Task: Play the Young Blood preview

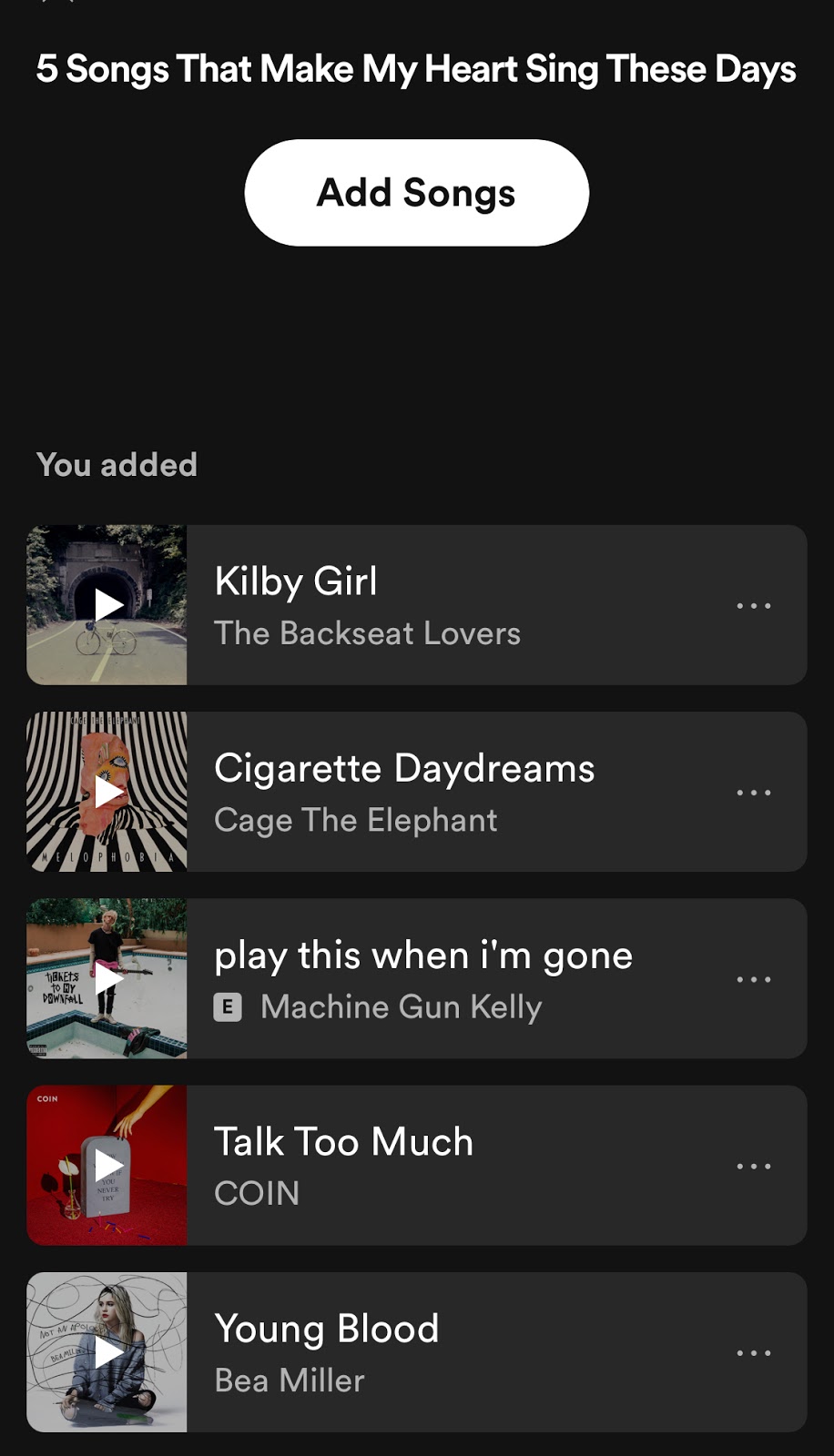Action: (107, 1352)
